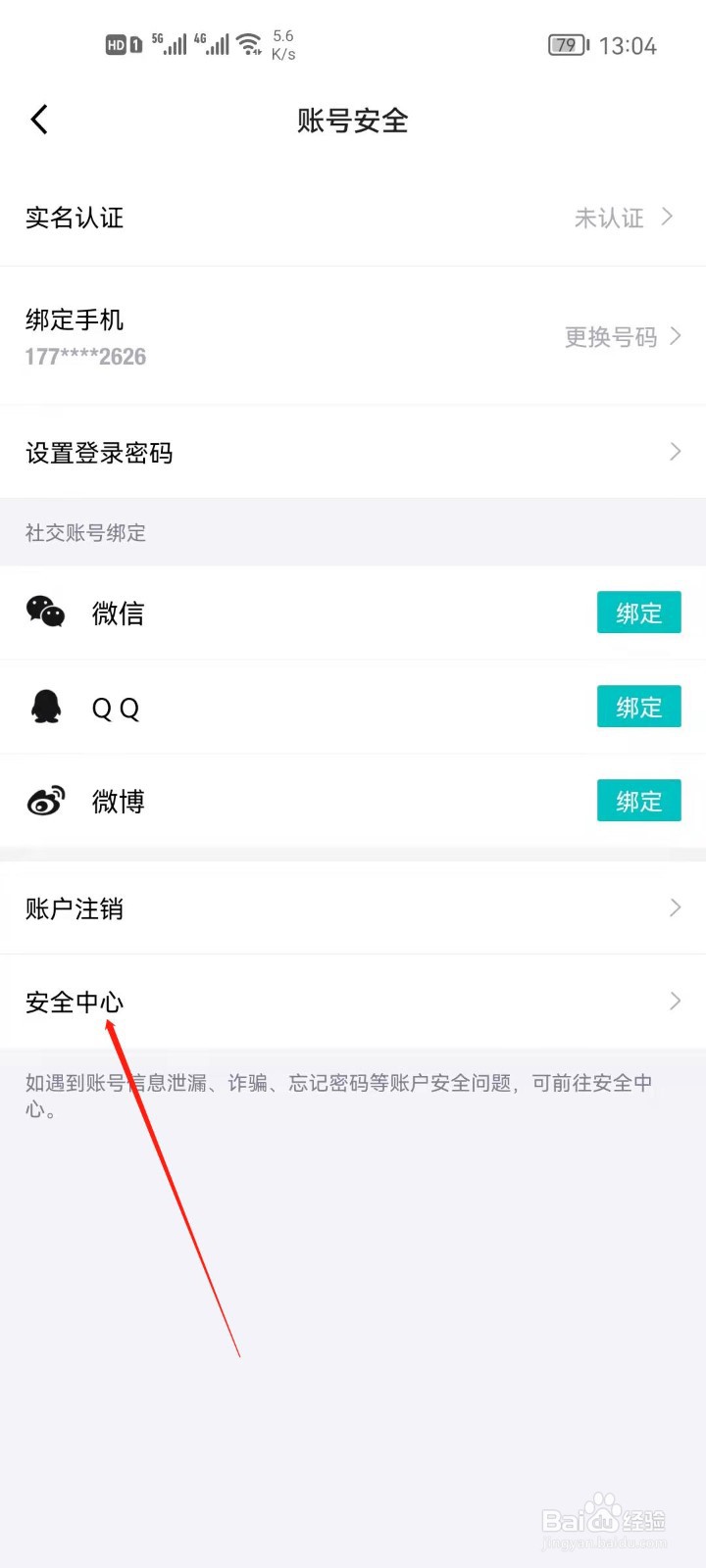Expand the 实名认证 row via its chevron

tap(672, 218)
